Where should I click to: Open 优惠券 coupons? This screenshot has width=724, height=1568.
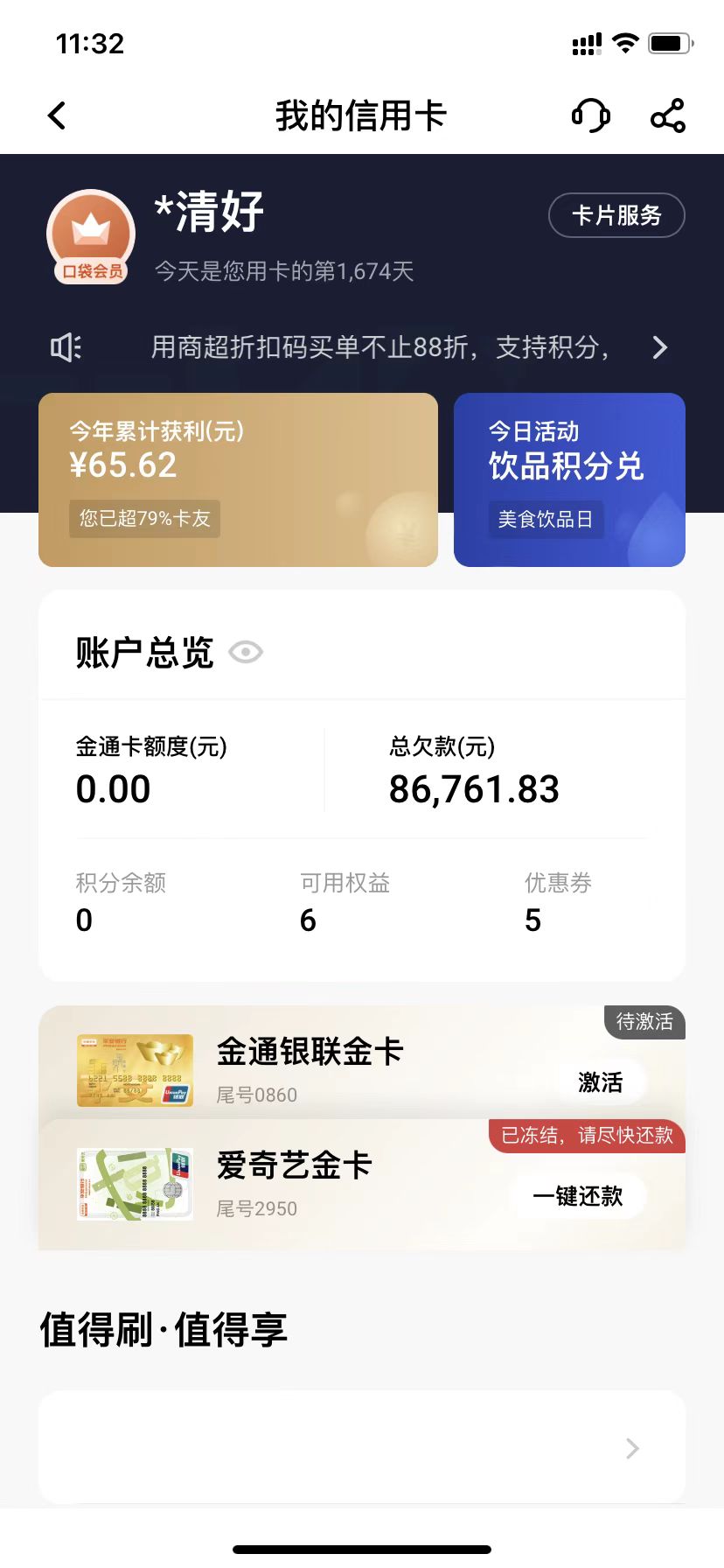coord(558,903)
